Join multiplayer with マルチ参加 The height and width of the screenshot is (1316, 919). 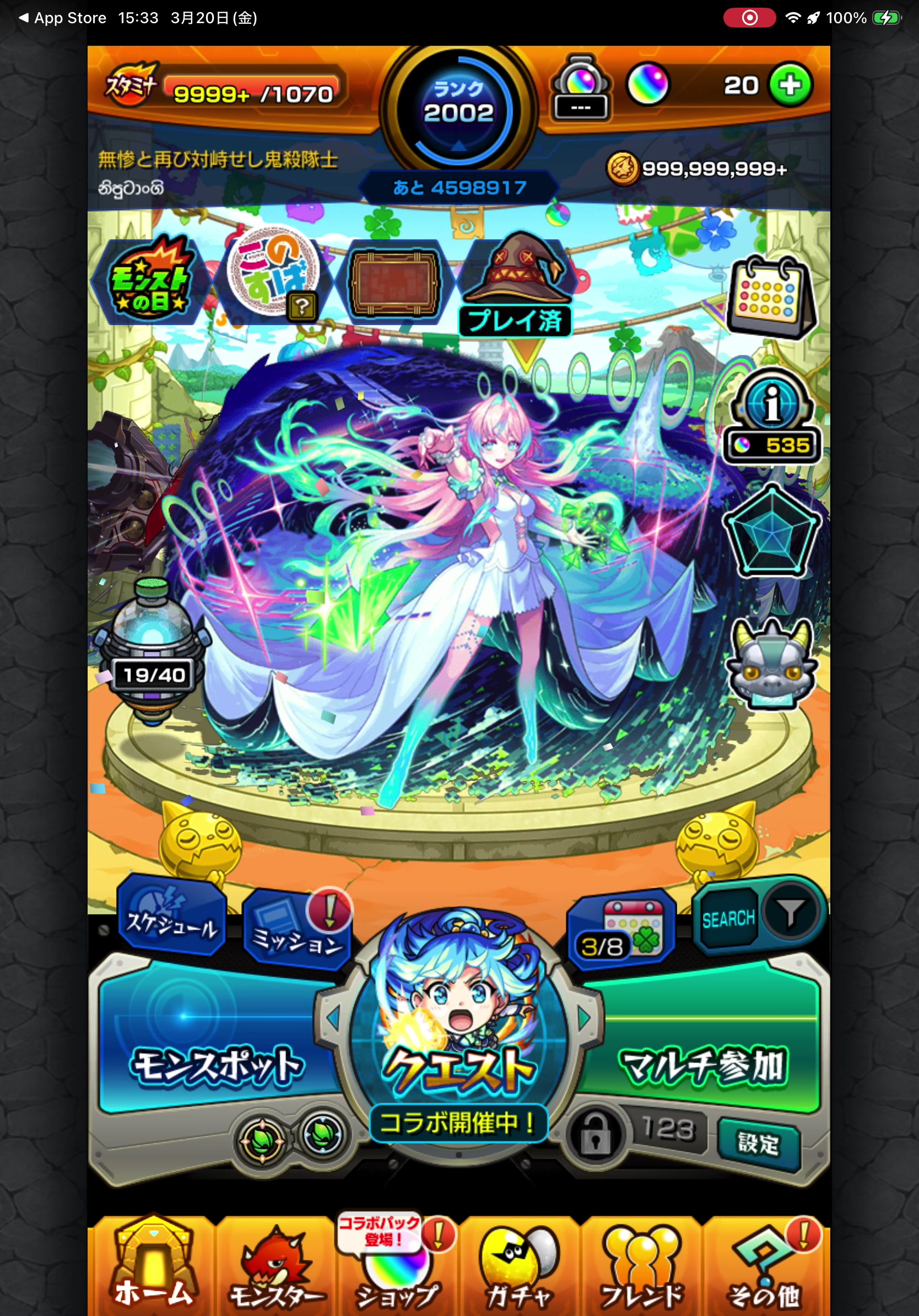[x=702, y=1064]
